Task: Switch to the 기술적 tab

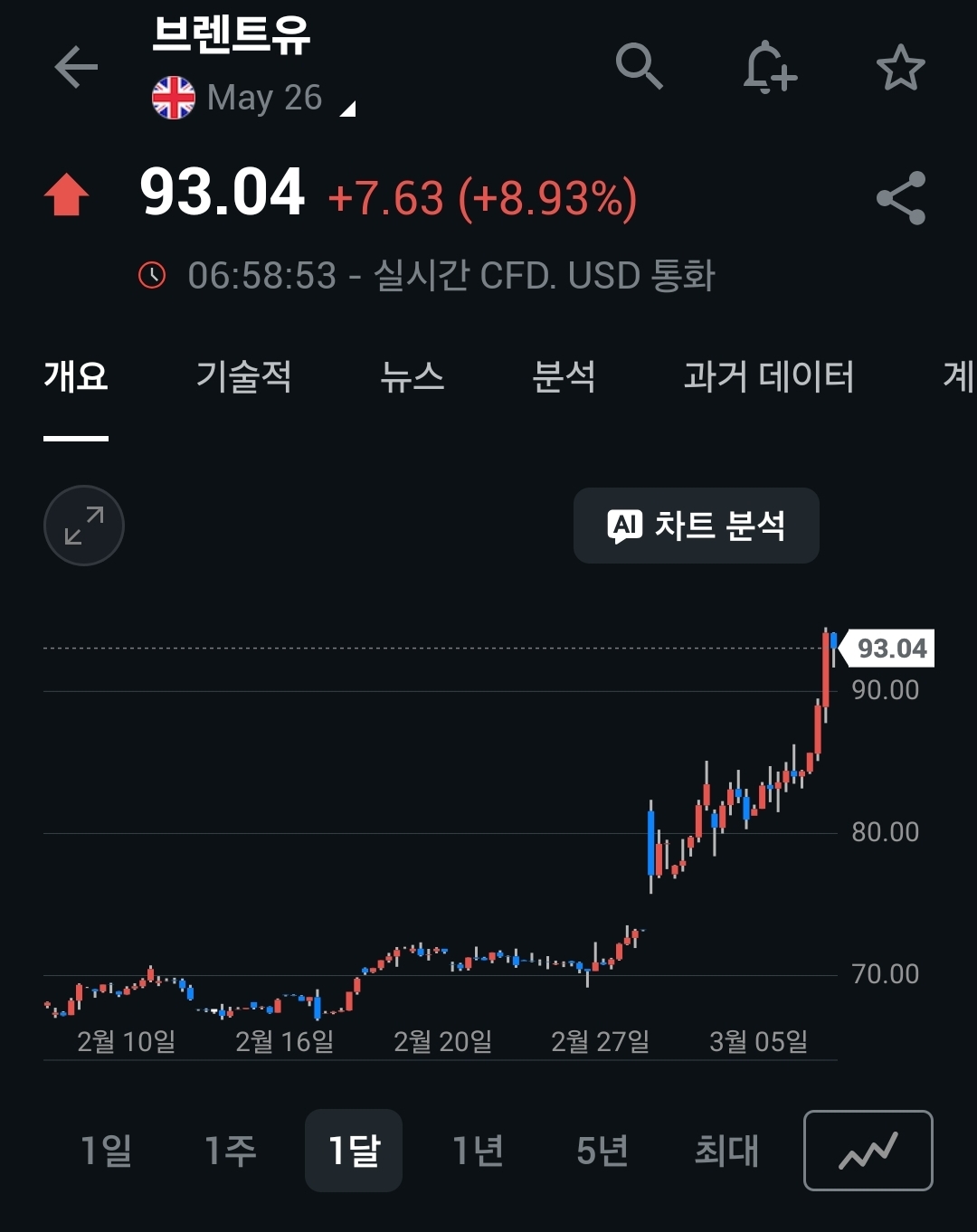Action: [243, 377]
